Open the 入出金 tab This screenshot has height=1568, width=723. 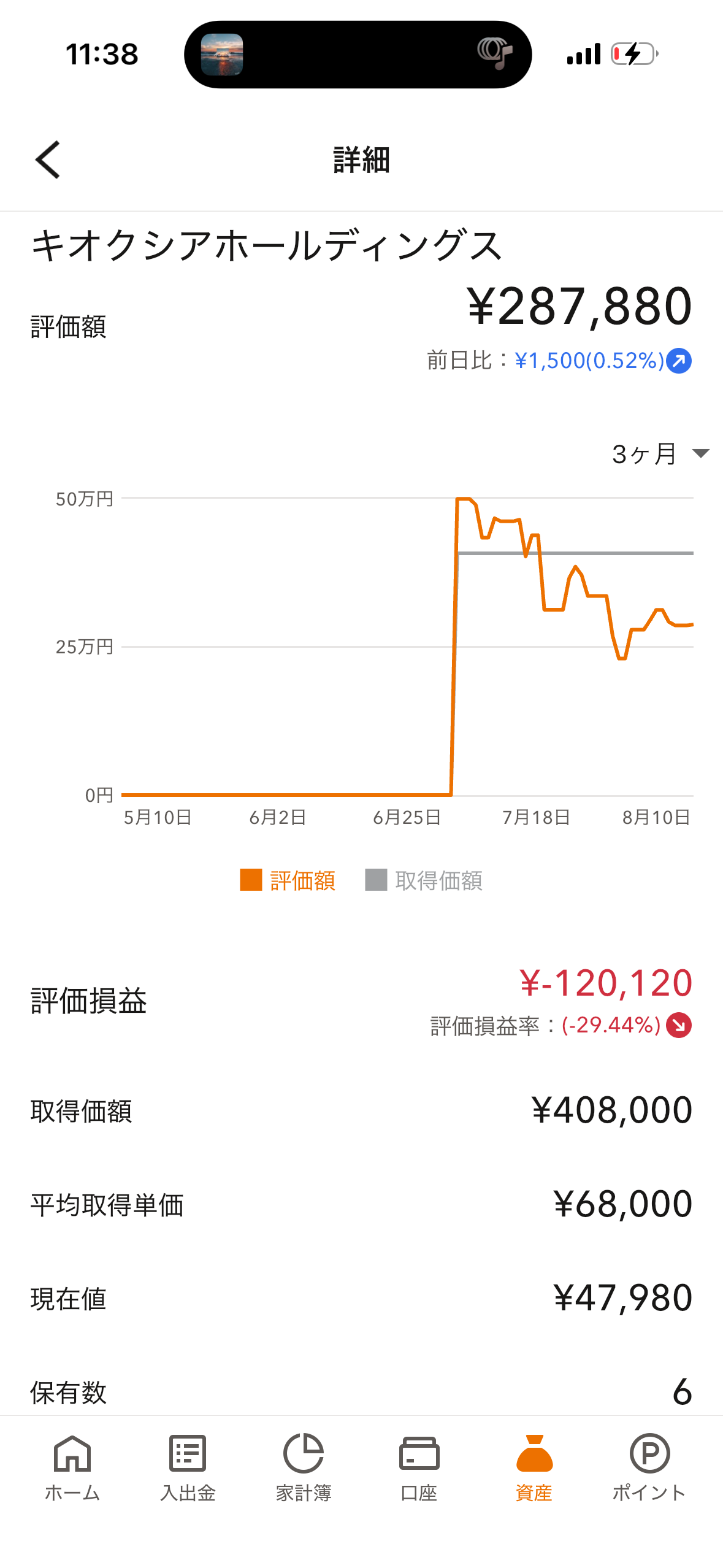(x=188, y=1467)
